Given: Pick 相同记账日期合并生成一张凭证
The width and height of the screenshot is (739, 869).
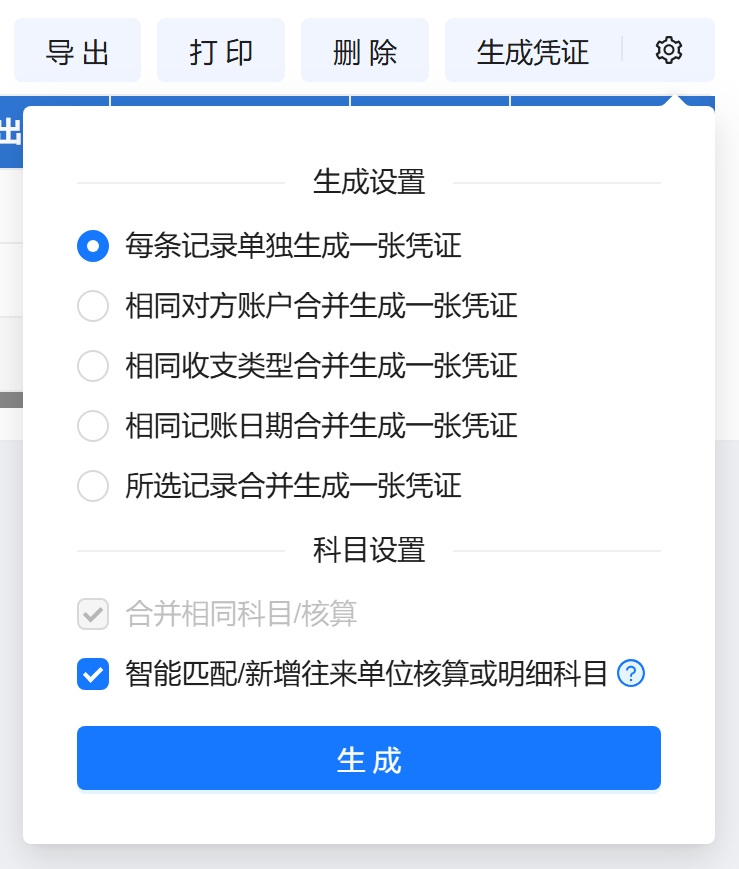Looking at the screenshot, I should pyautogui.click(x=93, y=426).
